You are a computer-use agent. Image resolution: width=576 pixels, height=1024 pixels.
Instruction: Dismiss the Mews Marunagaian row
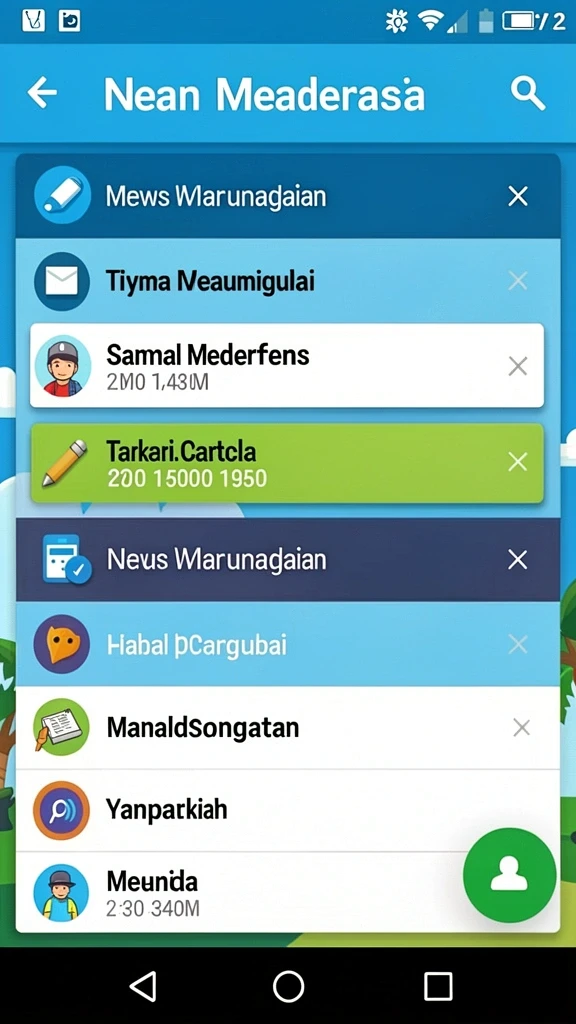click(x=518, y=196)
